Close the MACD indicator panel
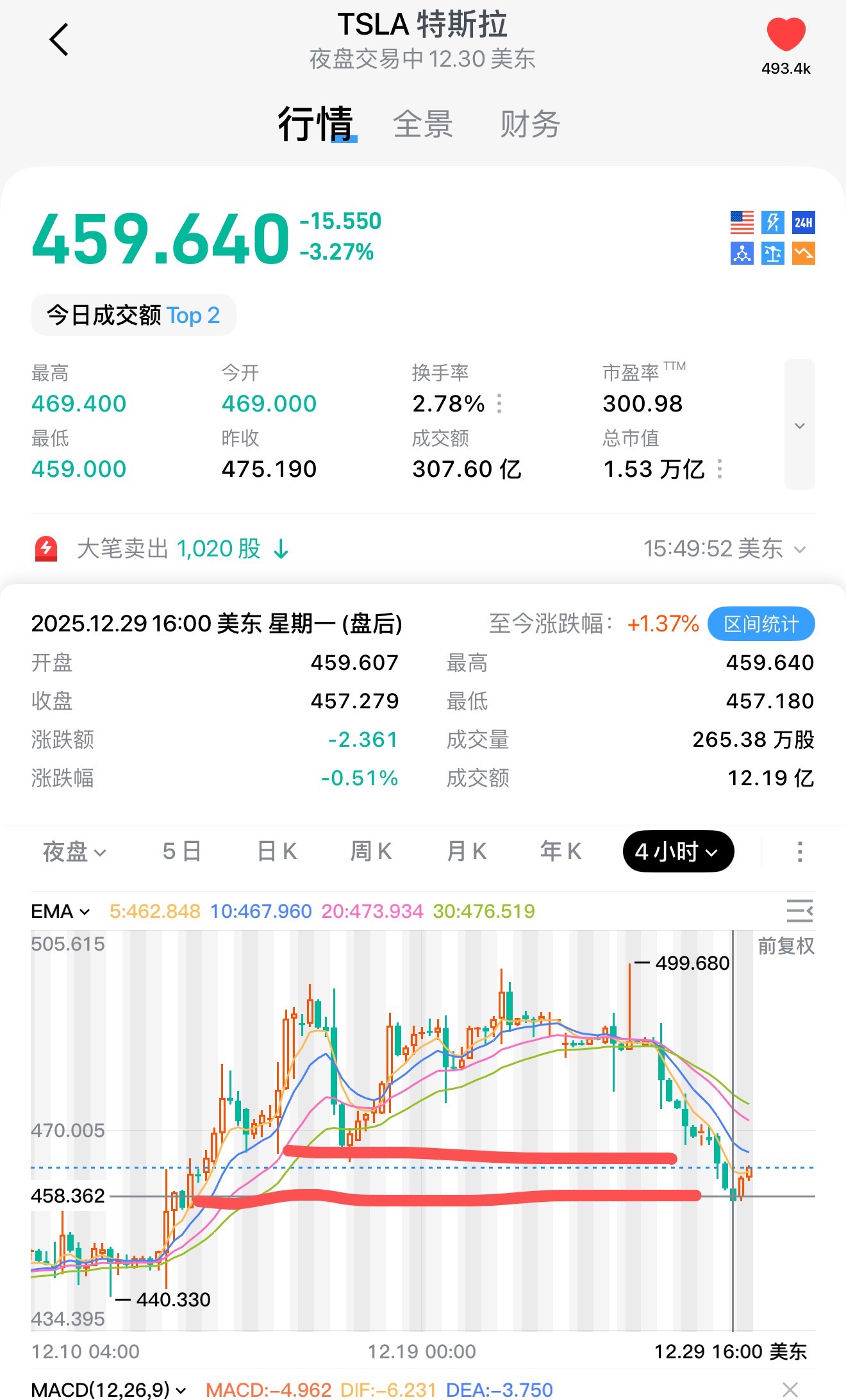Screen dimensions: 846x1400 tap(790, 1390)
